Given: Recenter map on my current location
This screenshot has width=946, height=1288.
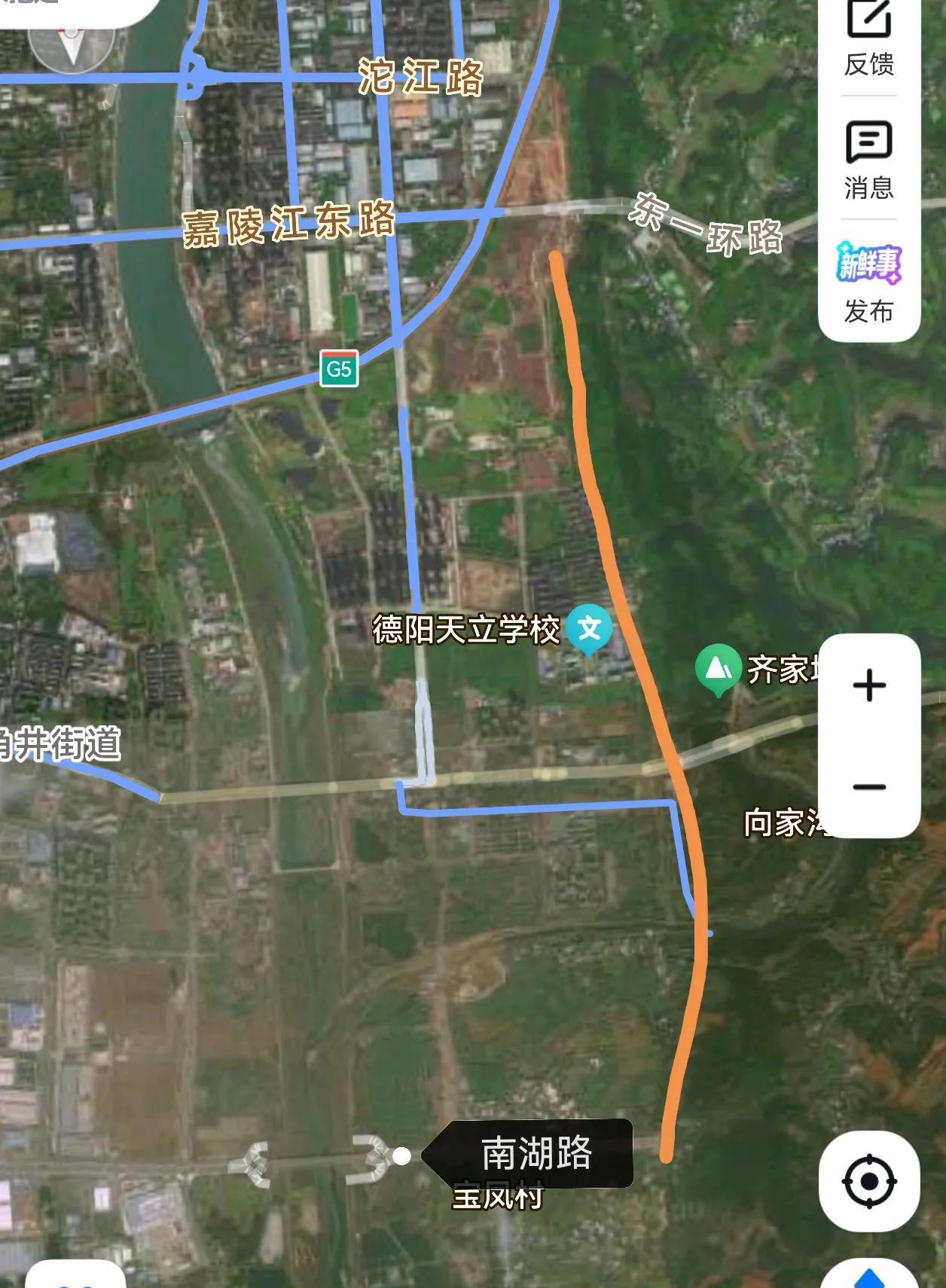Looking at the screenshot, I should click(x=869, y=1181).
